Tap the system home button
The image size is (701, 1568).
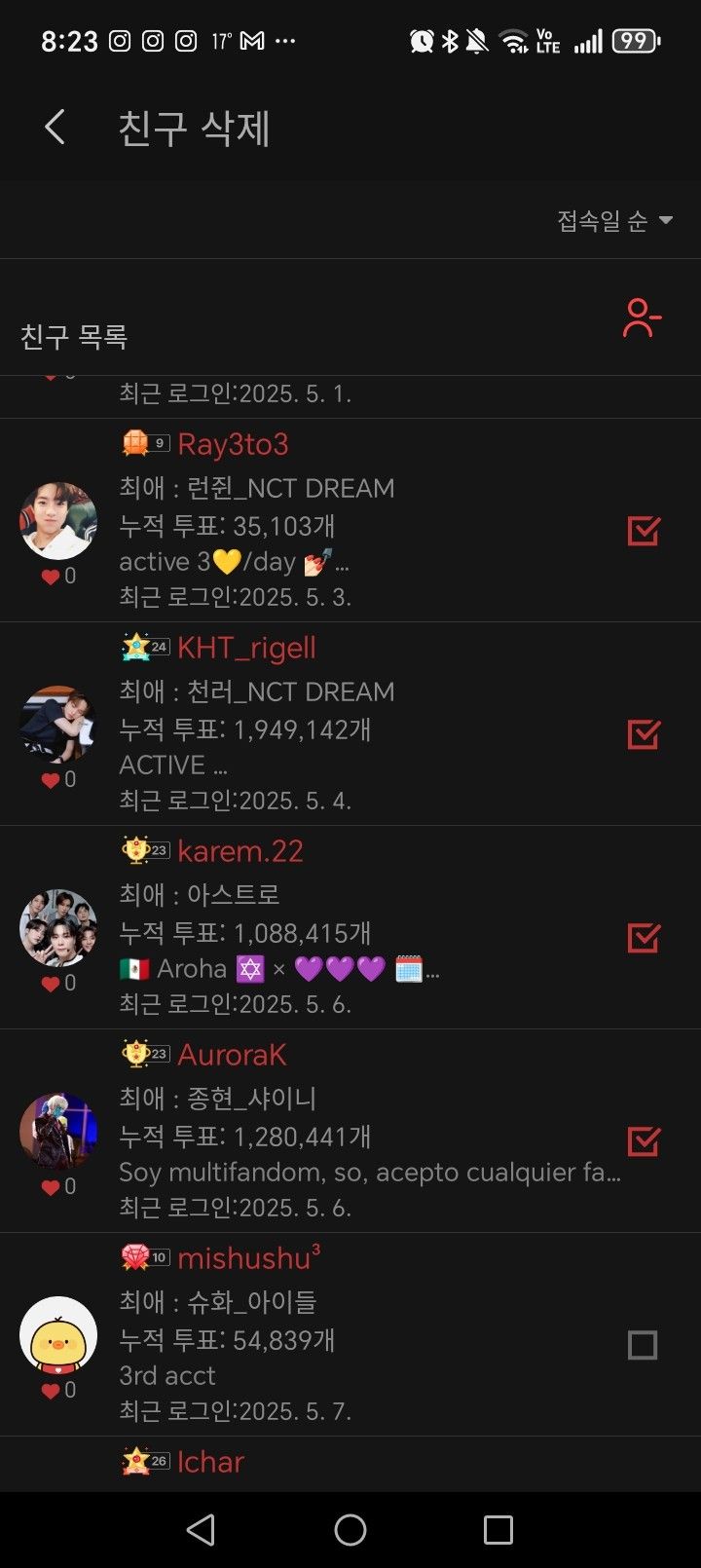pos(350,1530)
